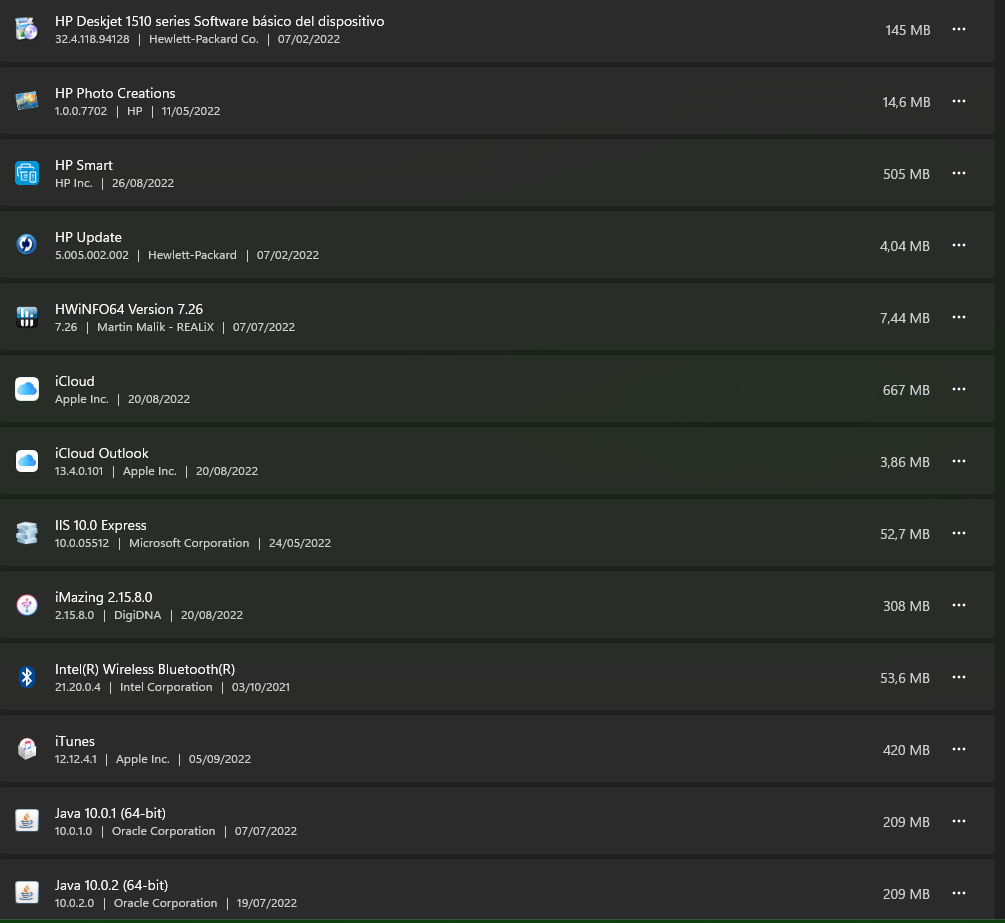The width and height of the screenshot is (1005, 923).
Task: Open three-dot menu for Java 10.0.1 (64-bit)
Action: pos(958,821)
